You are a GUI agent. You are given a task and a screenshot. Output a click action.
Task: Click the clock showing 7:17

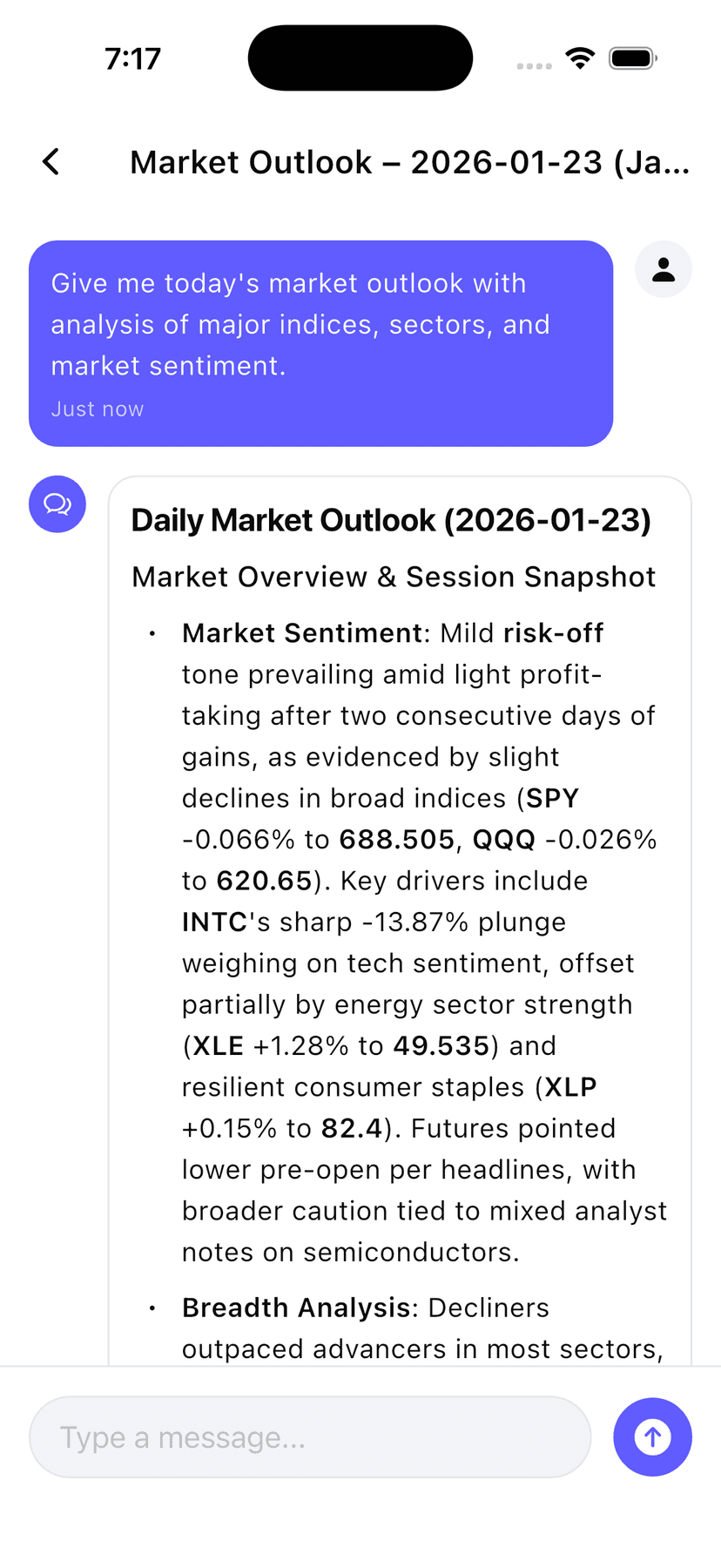134,58
